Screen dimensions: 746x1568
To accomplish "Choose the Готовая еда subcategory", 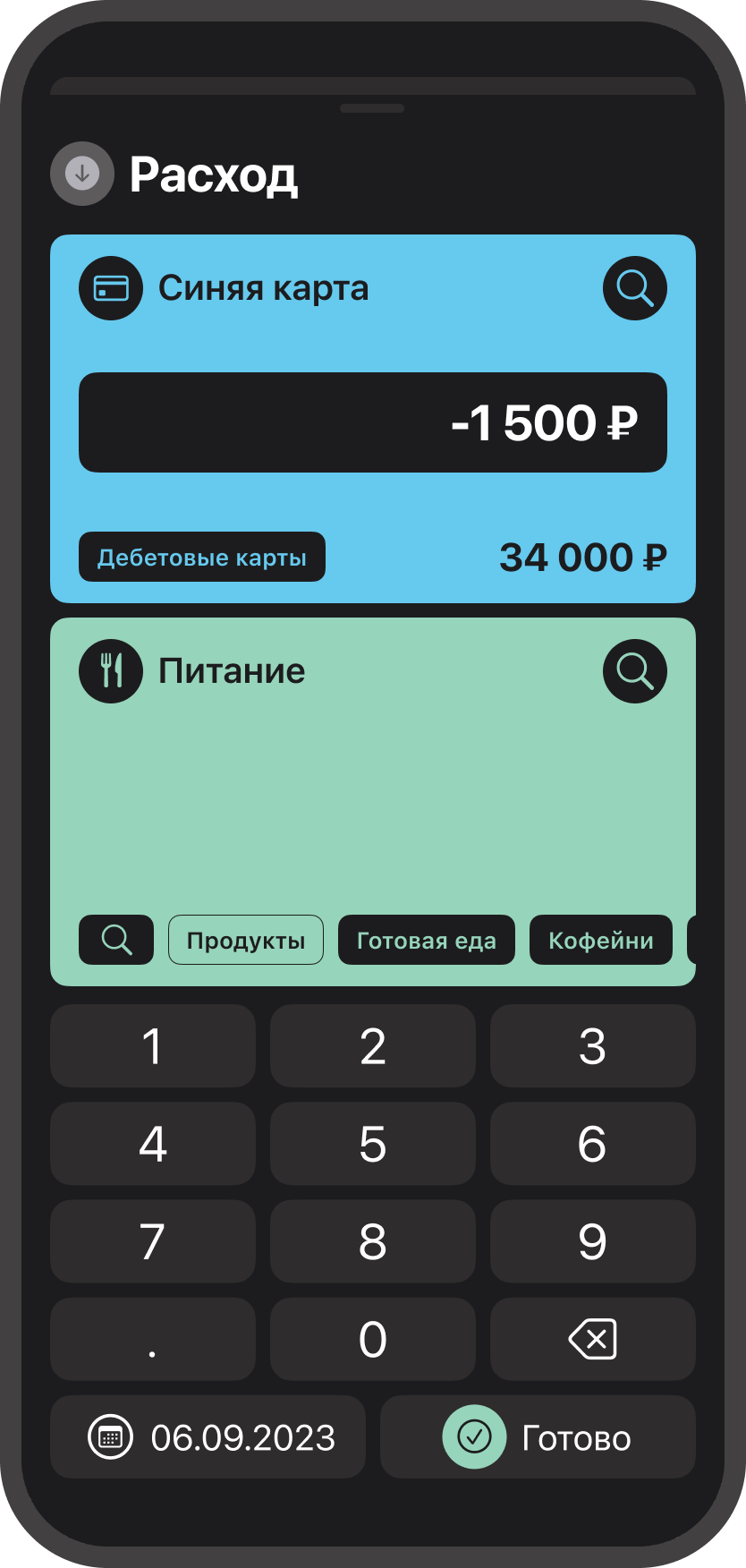I will click(426, 940).
